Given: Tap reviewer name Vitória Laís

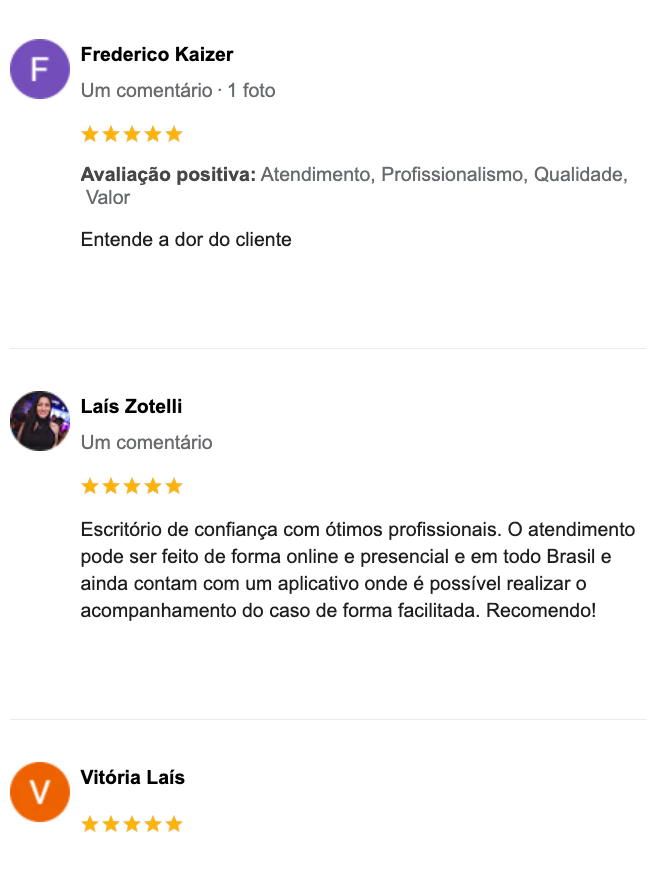Looking at the screenshot, I should [132, 778].
